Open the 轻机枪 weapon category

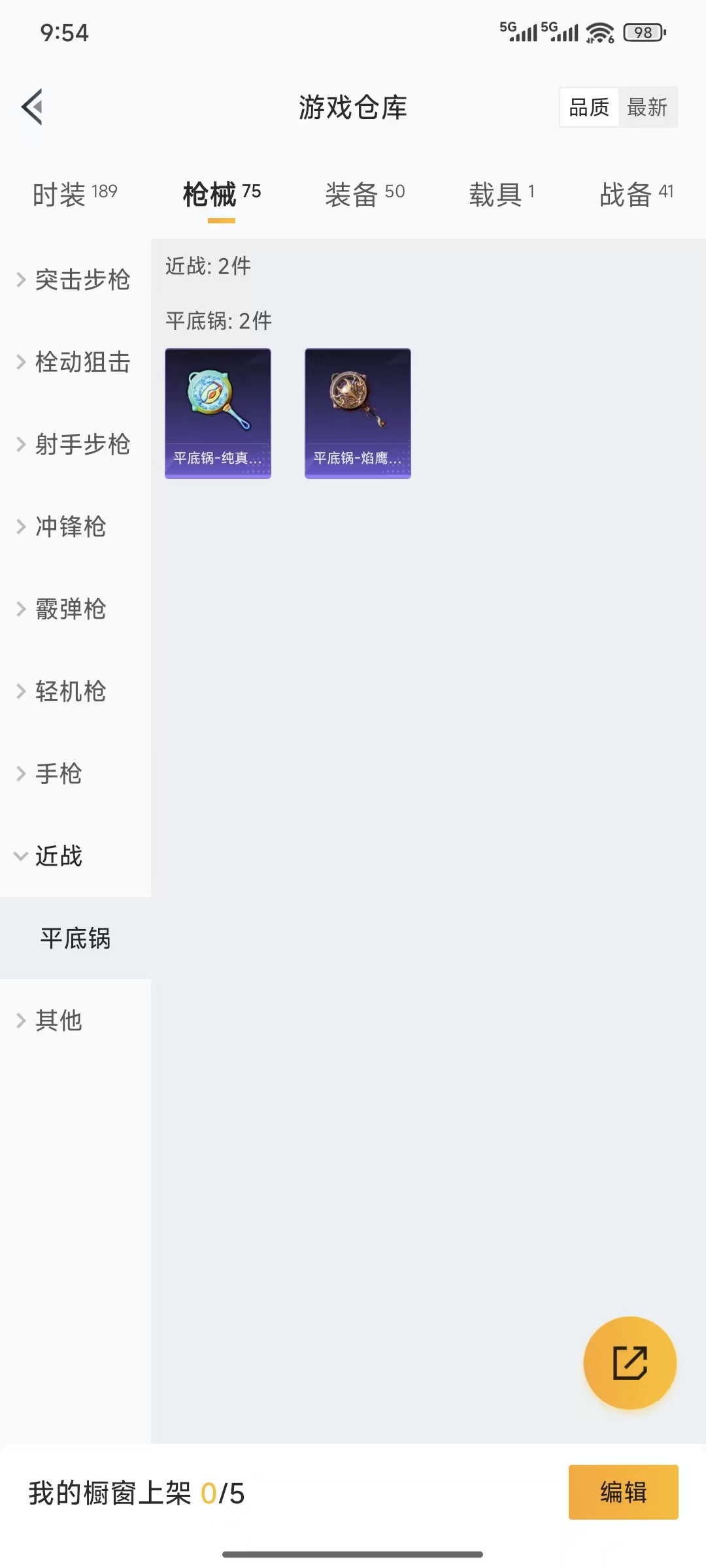tap(71, 692)
